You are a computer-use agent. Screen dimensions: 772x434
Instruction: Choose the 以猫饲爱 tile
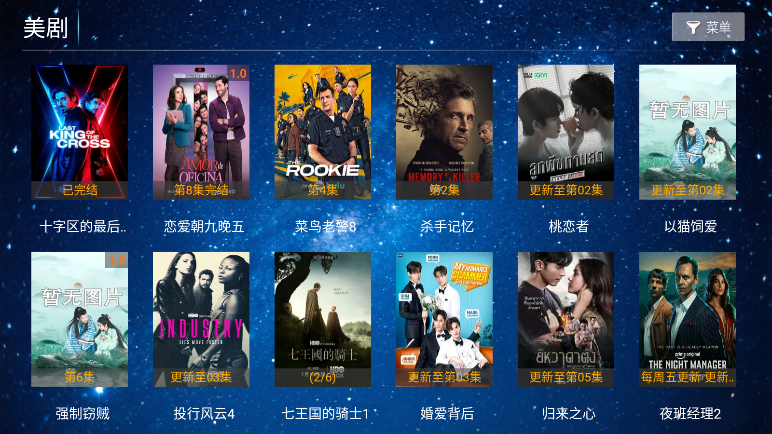(687, 132)
